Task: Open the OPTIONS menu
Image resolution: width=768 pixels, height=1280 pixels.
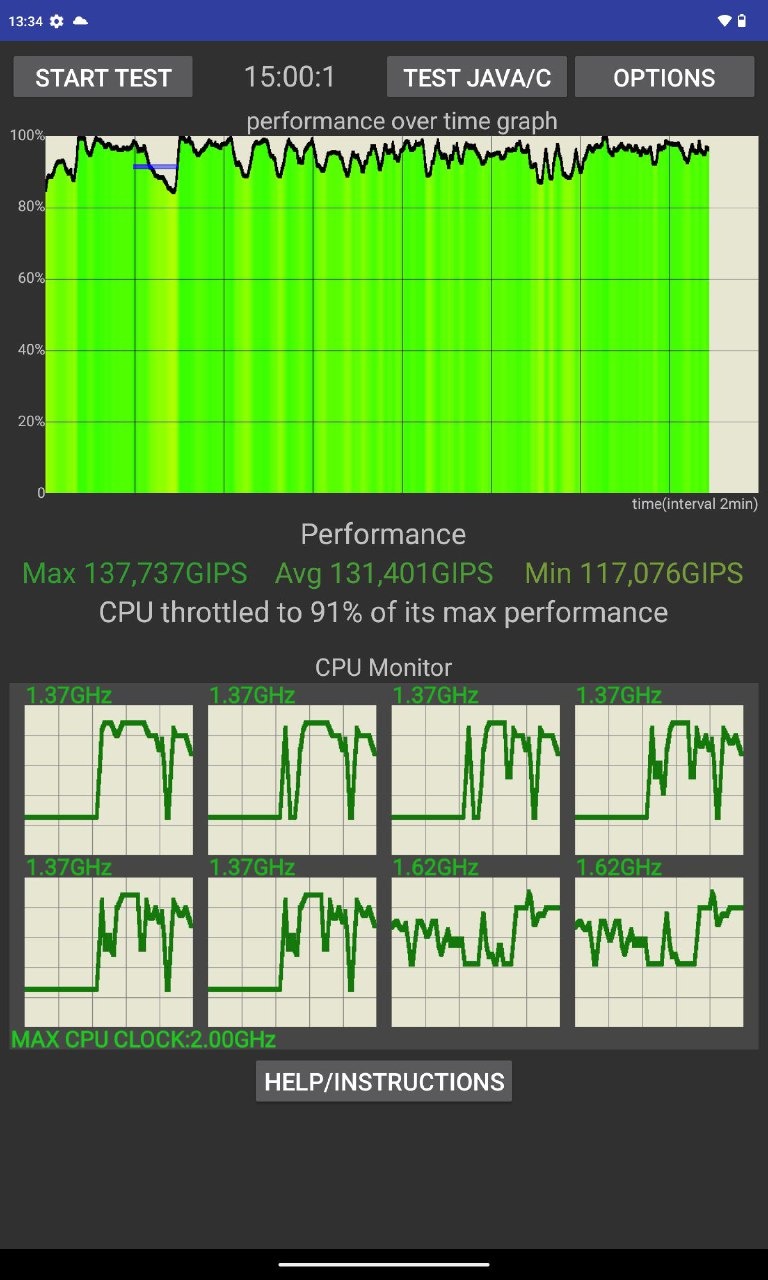Action: (664, 78)
